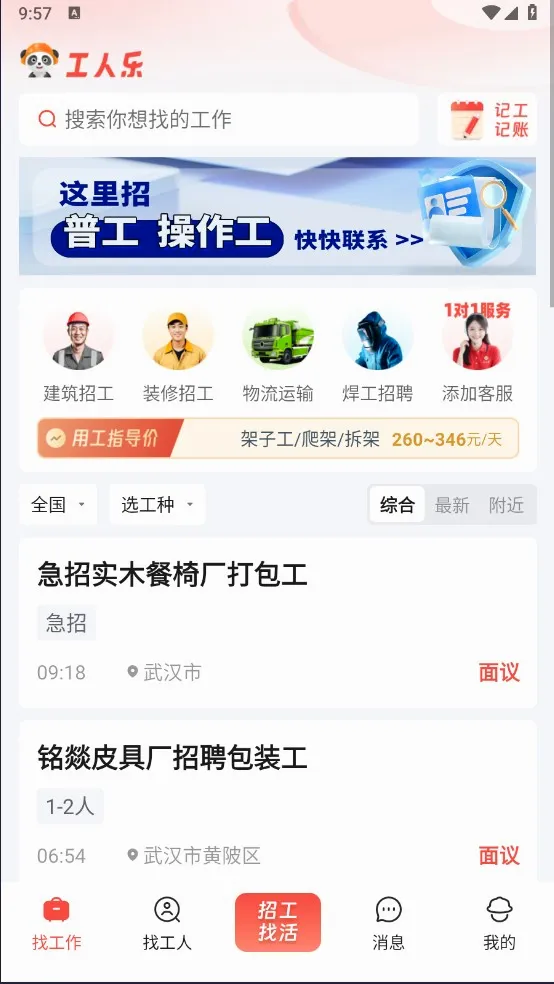Expand the 选工种 job type dropdown
554x984 pixels.
click(157, 505)
